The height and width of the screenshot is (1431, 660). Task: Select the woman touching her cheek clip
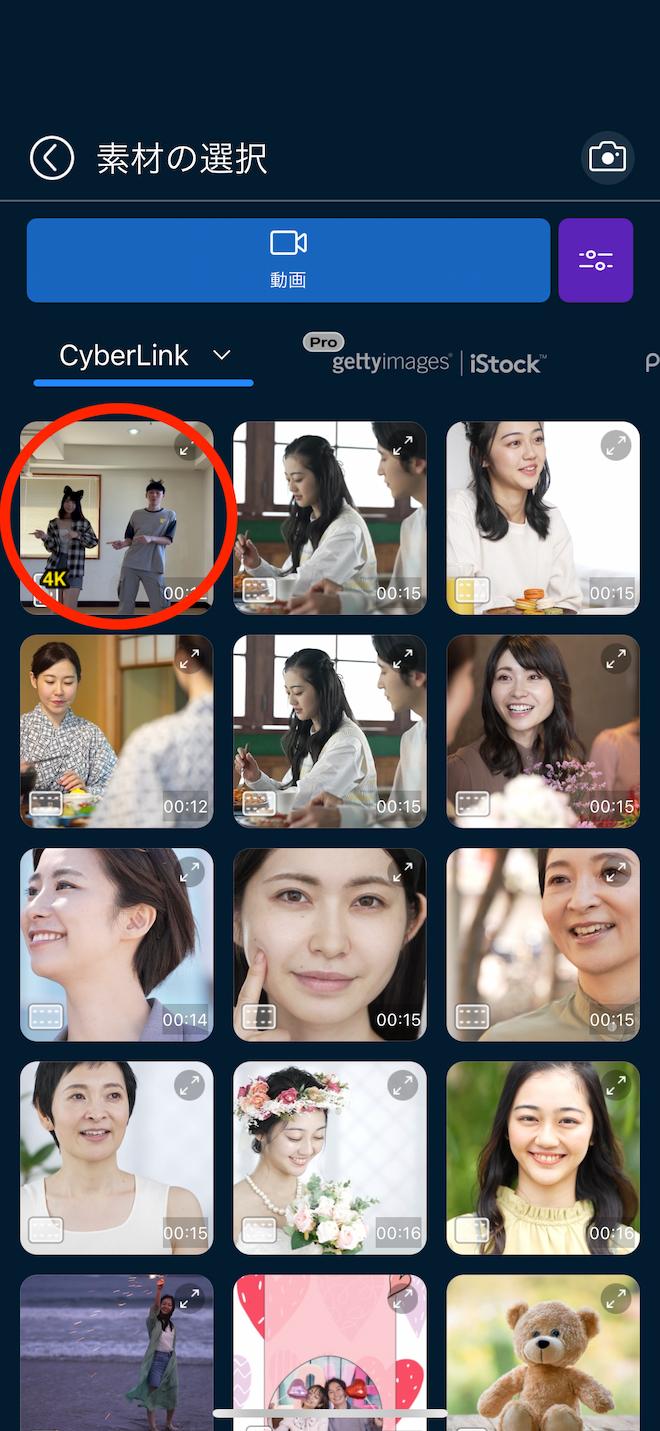pyautogui.click(x=330, y=944)
